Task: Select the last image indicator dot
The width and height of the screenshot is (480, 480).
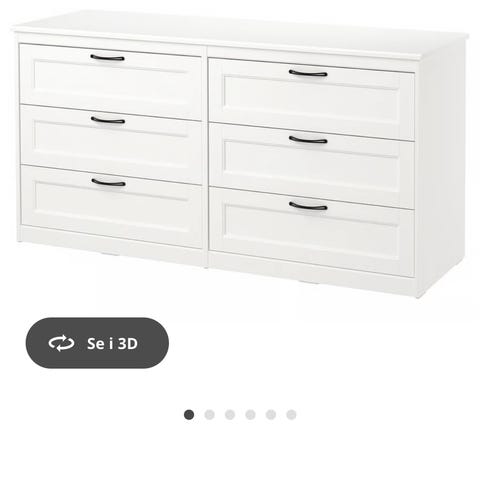Action: pos(291,415)
